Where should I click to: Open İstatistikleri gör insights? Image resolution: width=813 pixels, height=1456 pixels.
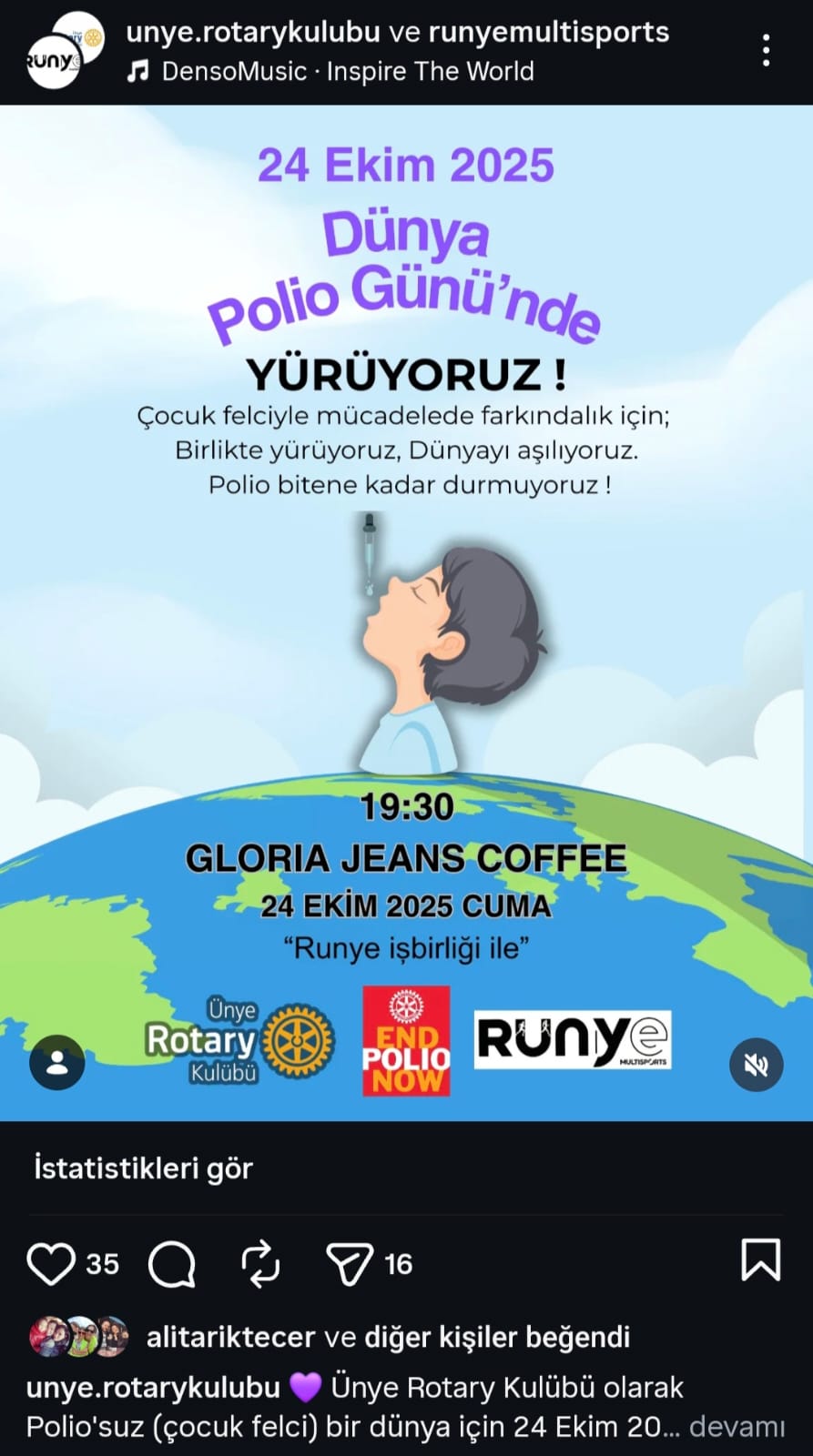pos(143,1168)
